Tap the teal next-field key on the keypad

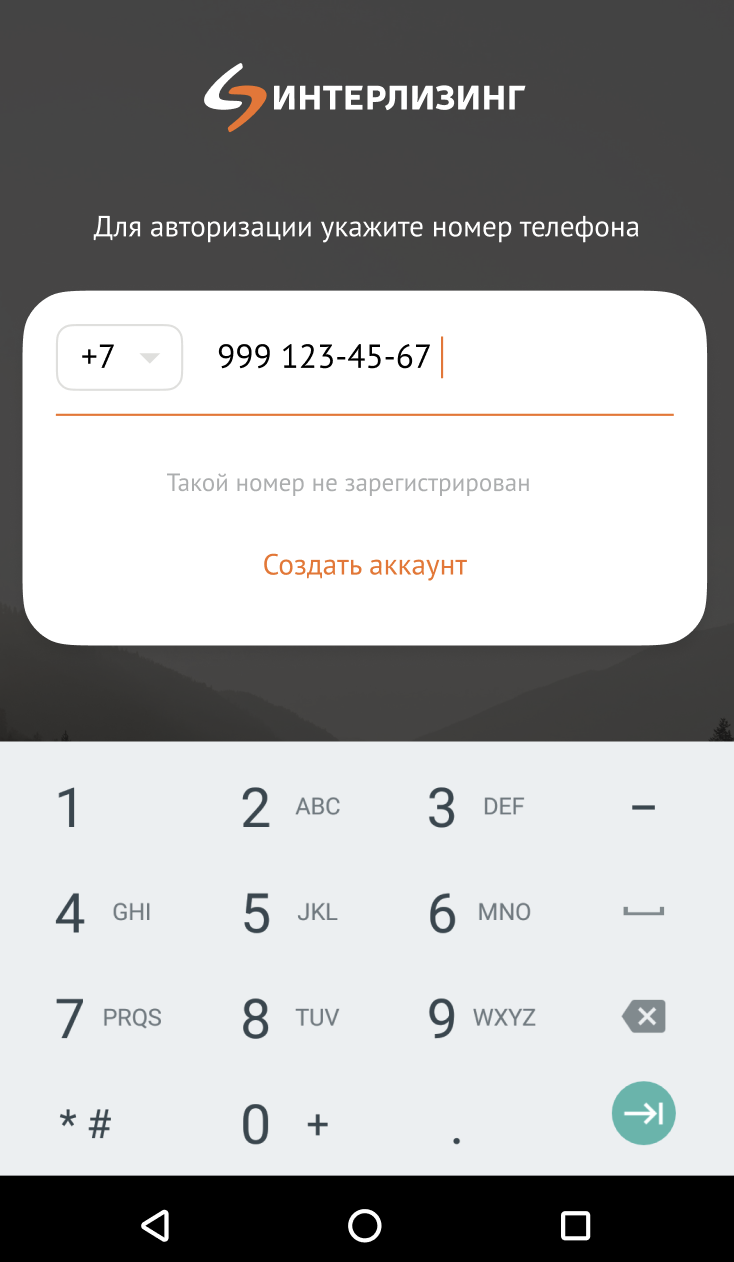coord(643,1113)
